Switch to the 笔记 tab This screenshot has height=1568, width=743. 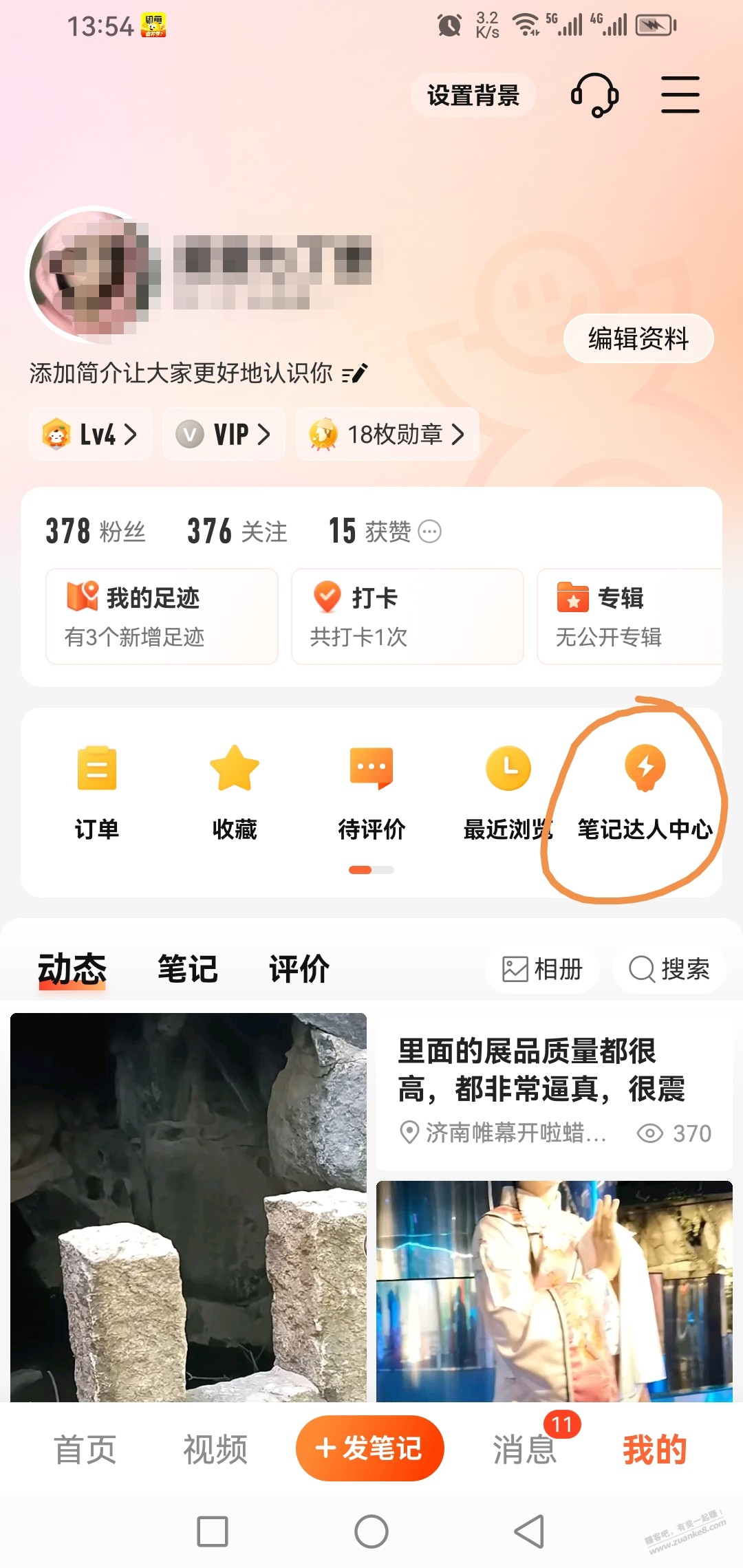tap(187, 969)
